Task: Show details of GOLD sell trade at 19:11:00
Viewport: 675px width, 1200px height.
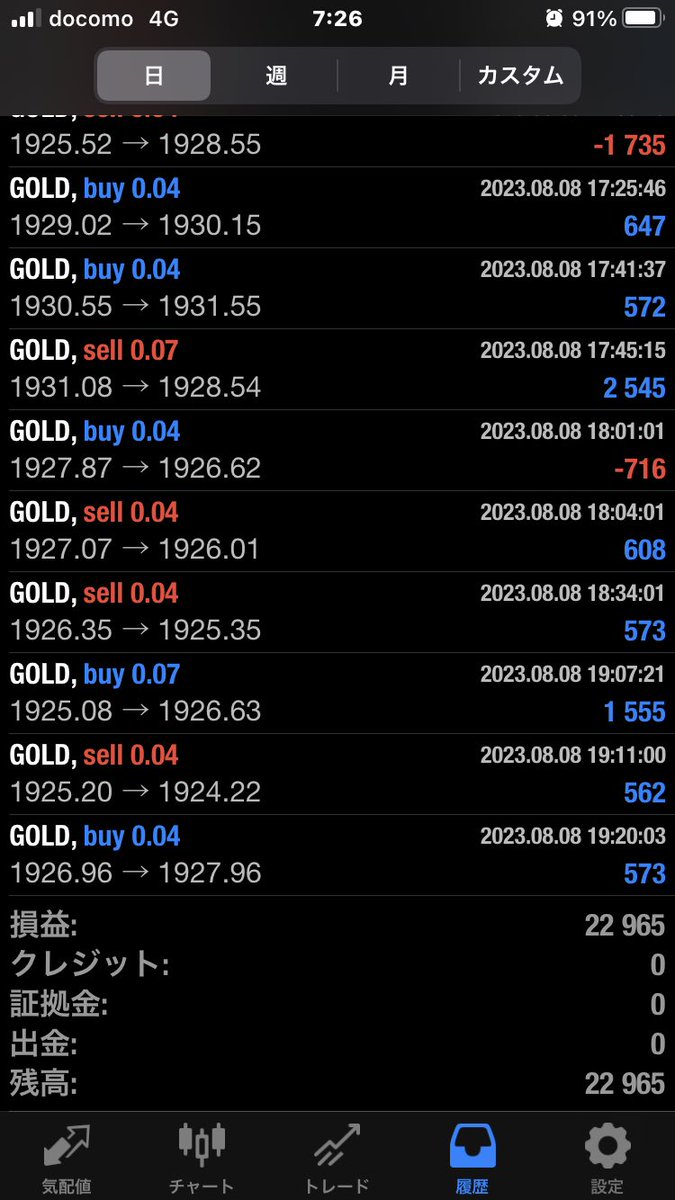Action: pos(337,774)
